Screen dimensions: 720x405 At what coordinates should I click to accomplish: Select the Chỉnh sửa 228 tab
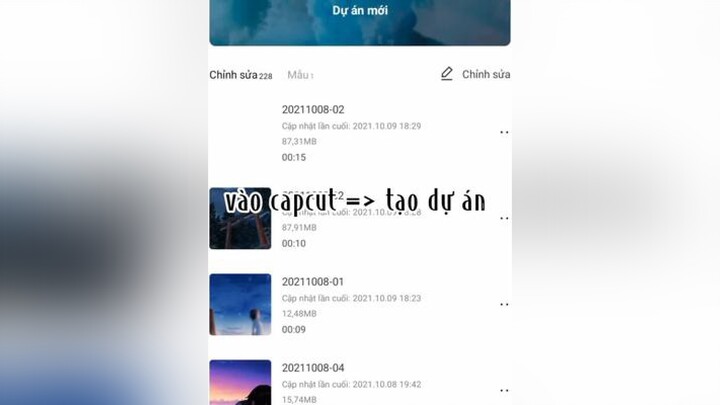pos(240,75)
